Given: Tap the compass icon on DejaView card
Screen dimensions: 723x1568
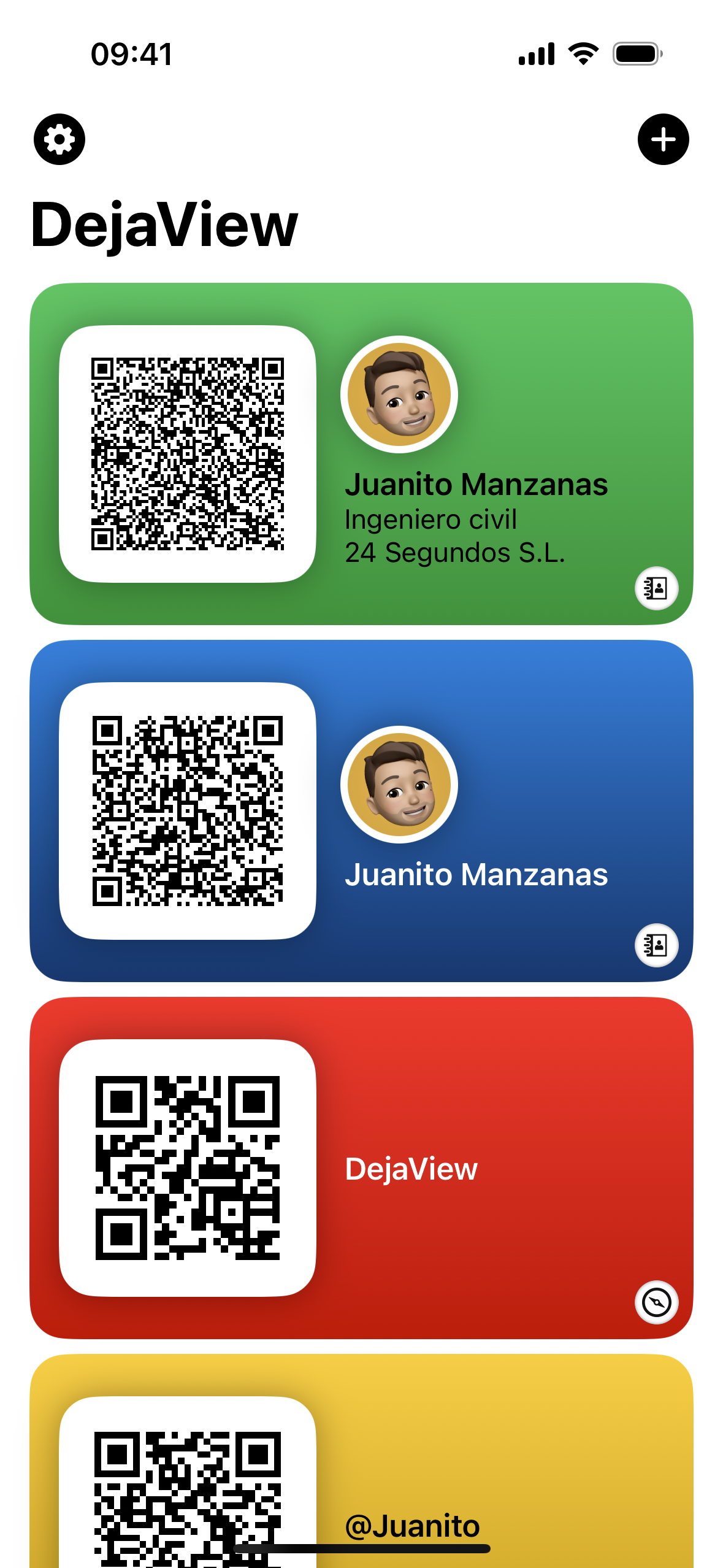Looking at the screenshot, I should (656, 1302).
